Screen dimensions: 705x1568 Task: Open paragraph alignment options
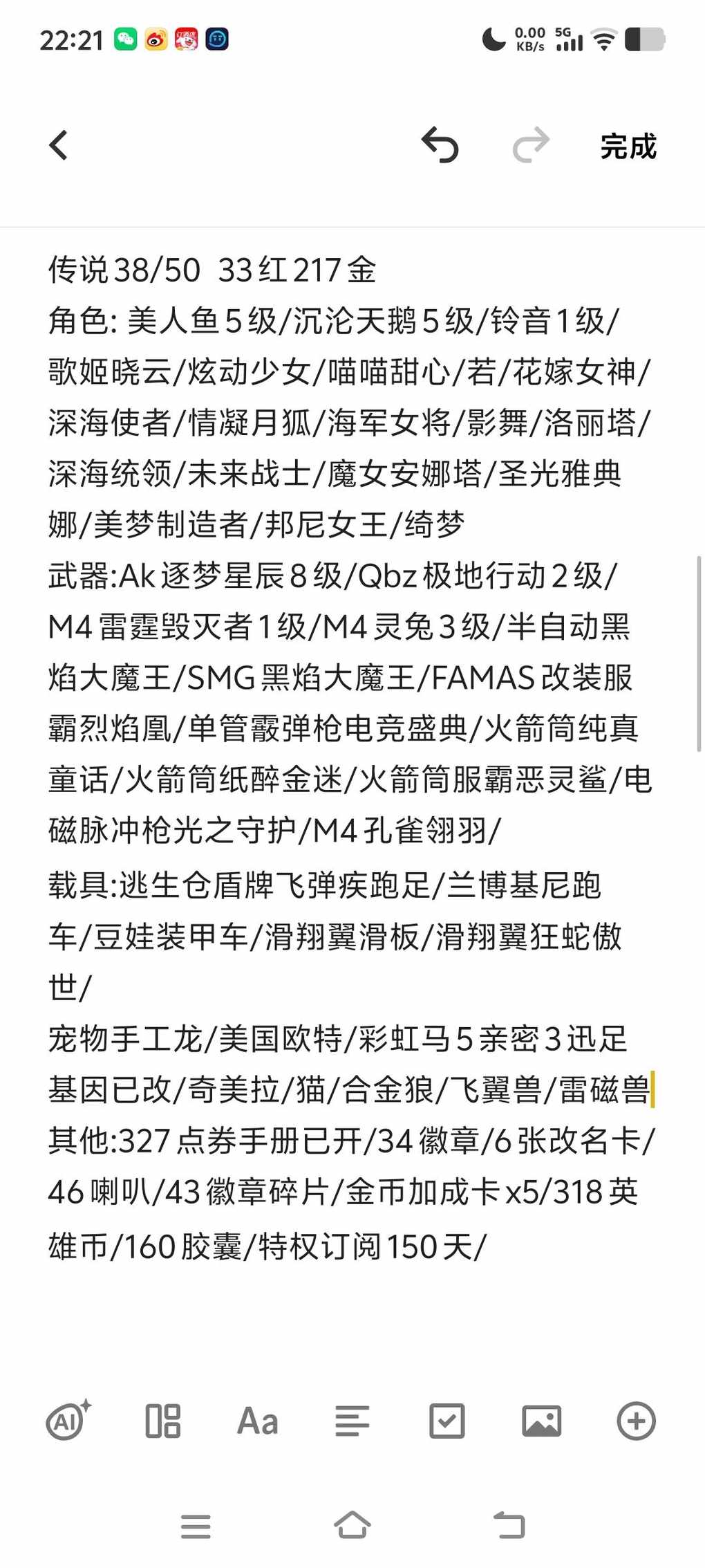352,1422
